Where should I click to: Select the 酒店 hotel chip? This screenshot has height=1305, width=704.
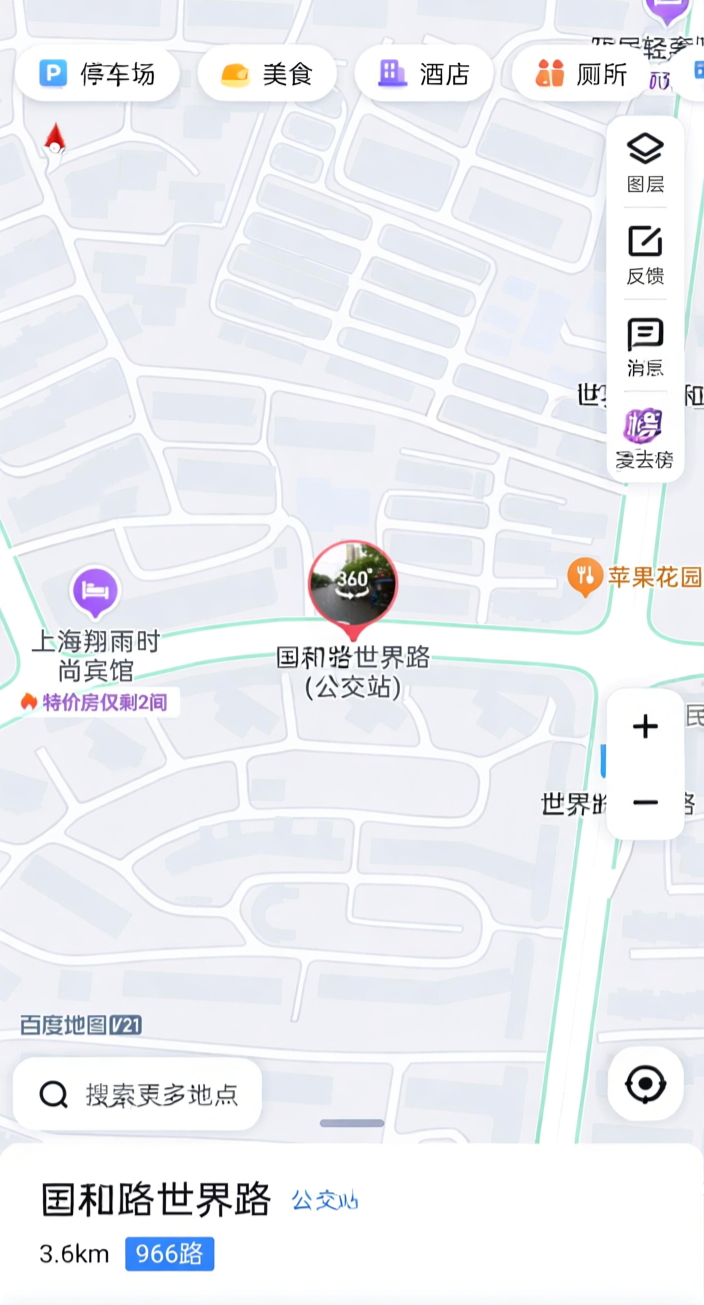[x=424, y=73]
